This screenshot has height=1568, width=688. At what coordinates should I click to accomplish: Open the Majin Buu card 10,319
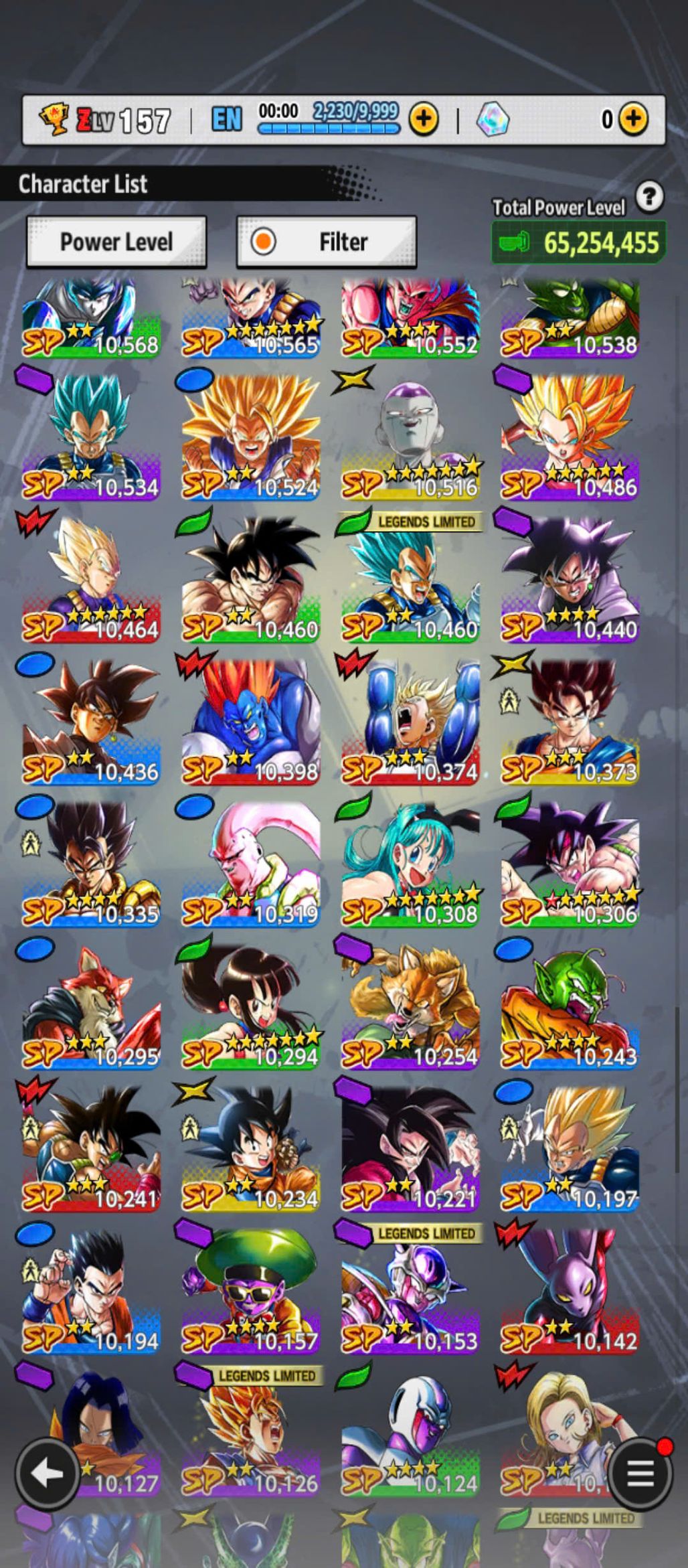click(x=250, y=865)
